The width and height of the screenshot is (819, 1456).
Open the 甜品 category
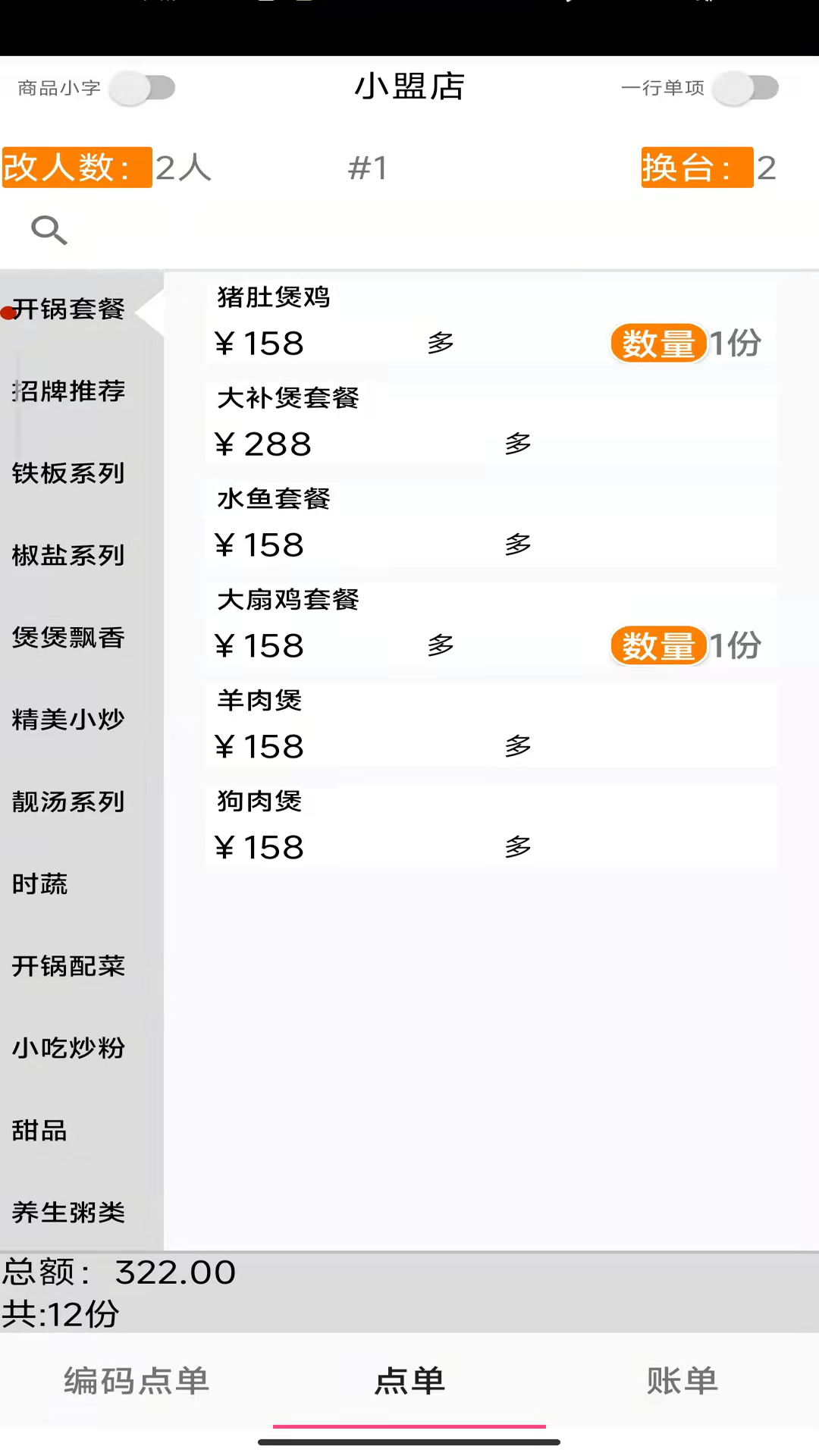click(x=39, y=1131)
